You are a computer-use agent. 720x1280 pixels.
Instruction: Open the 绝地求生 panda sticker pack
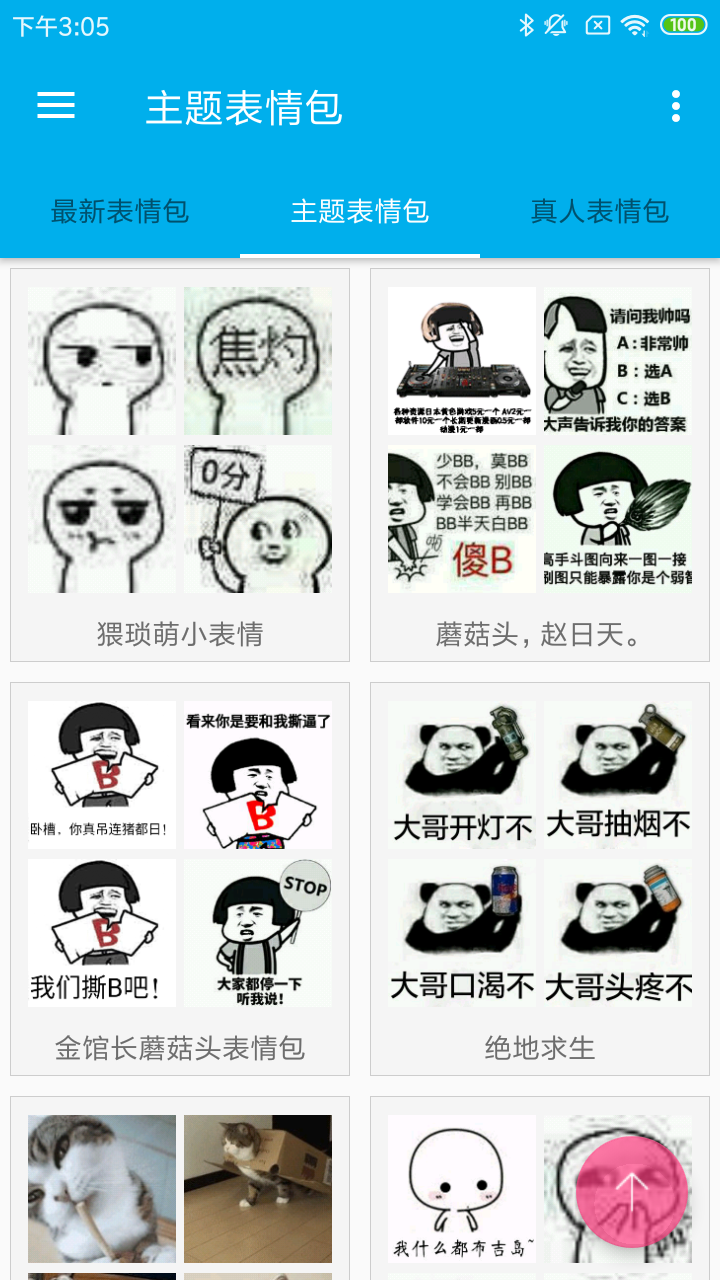(x=540, y=879)
